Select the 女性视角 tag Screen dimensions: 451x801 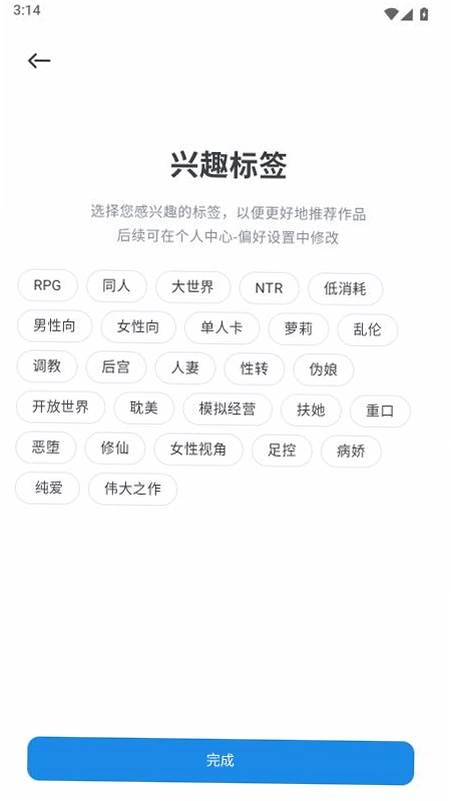pyautogui.click(x=198, y=450)
